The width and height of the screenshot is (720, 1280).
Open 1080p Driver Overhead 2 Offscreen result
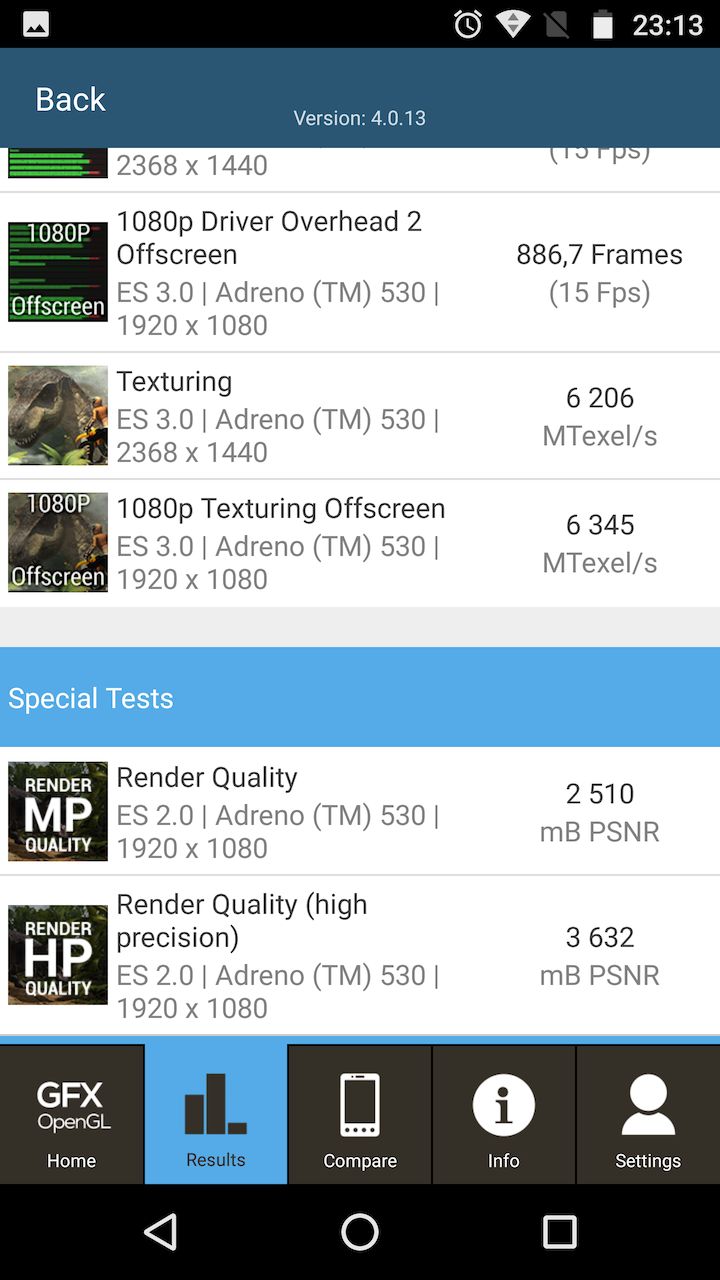[x=360, y=272]
